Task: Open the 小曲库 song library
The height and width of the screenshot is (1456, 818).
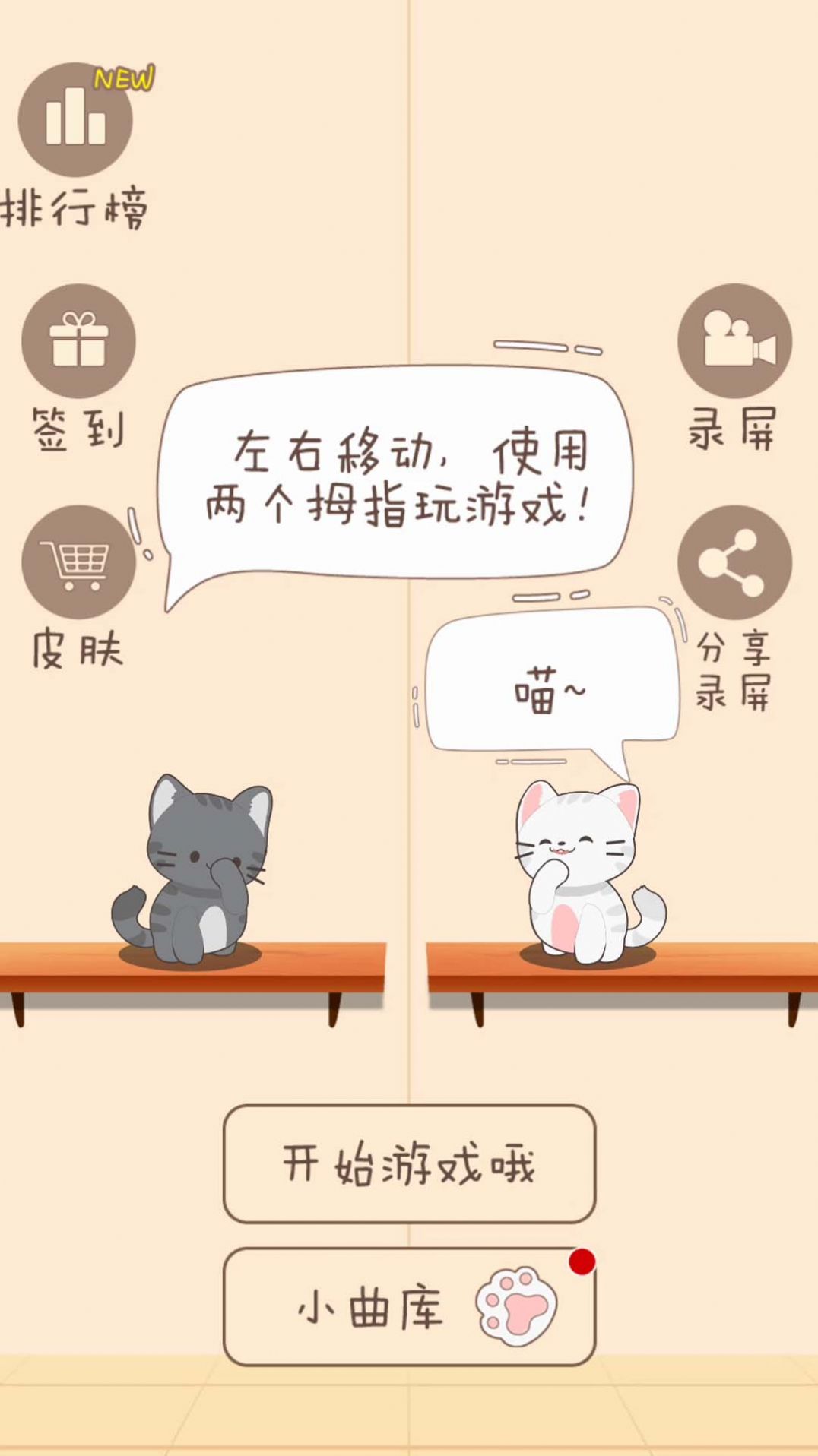Action: click(x=409, y=1307)
